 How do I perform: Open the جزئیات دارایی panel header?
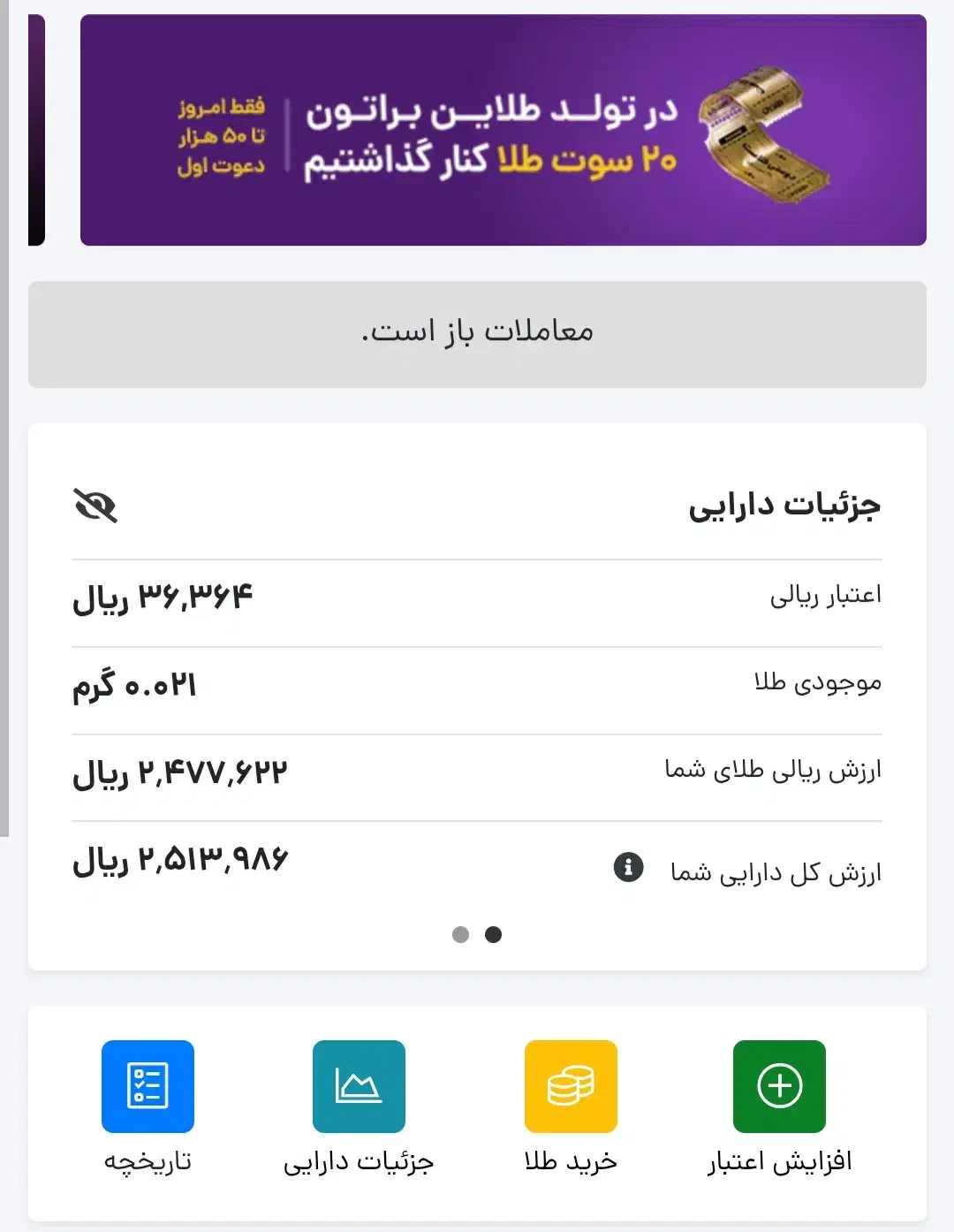784,506
